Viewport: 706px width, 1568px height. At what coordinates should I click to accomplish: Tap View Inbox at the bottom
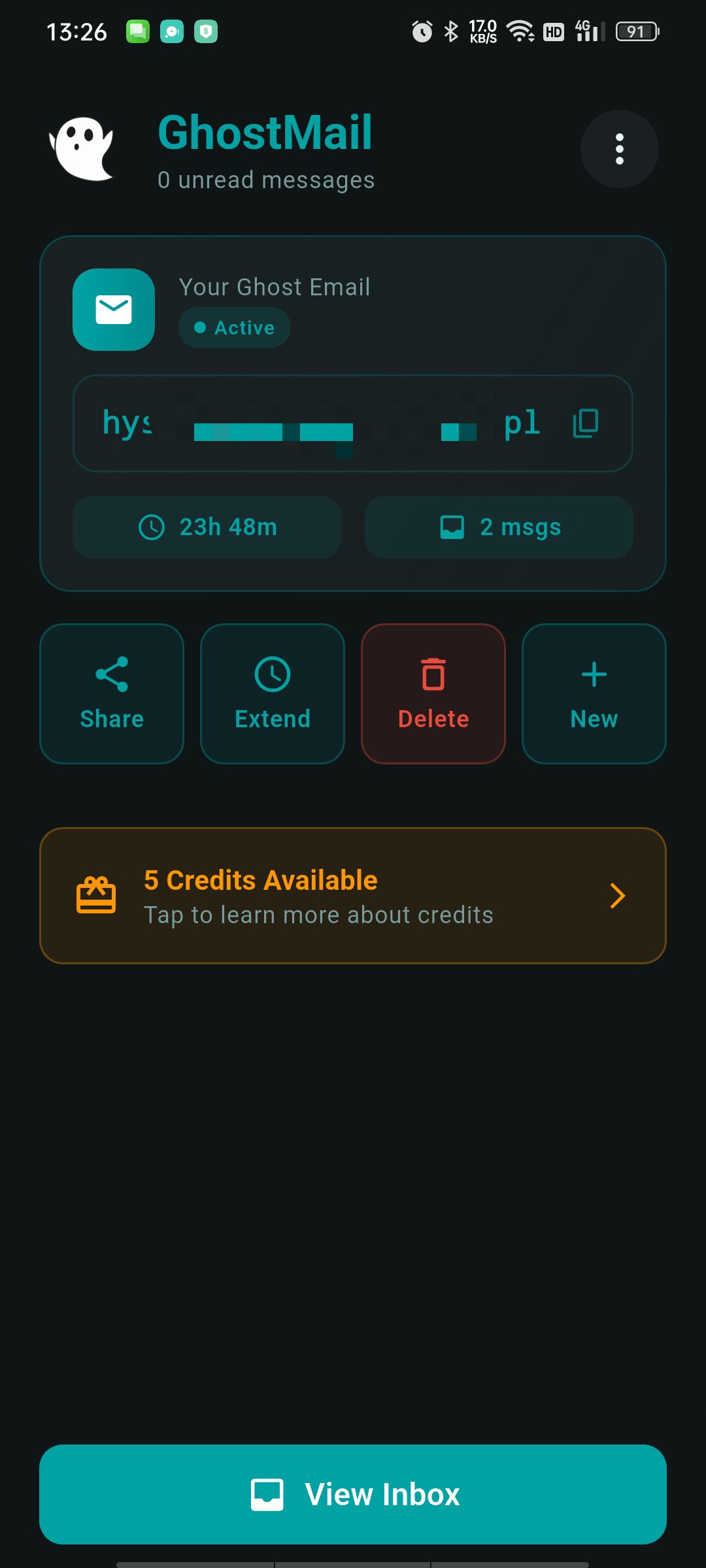[x=353, y=1494]
